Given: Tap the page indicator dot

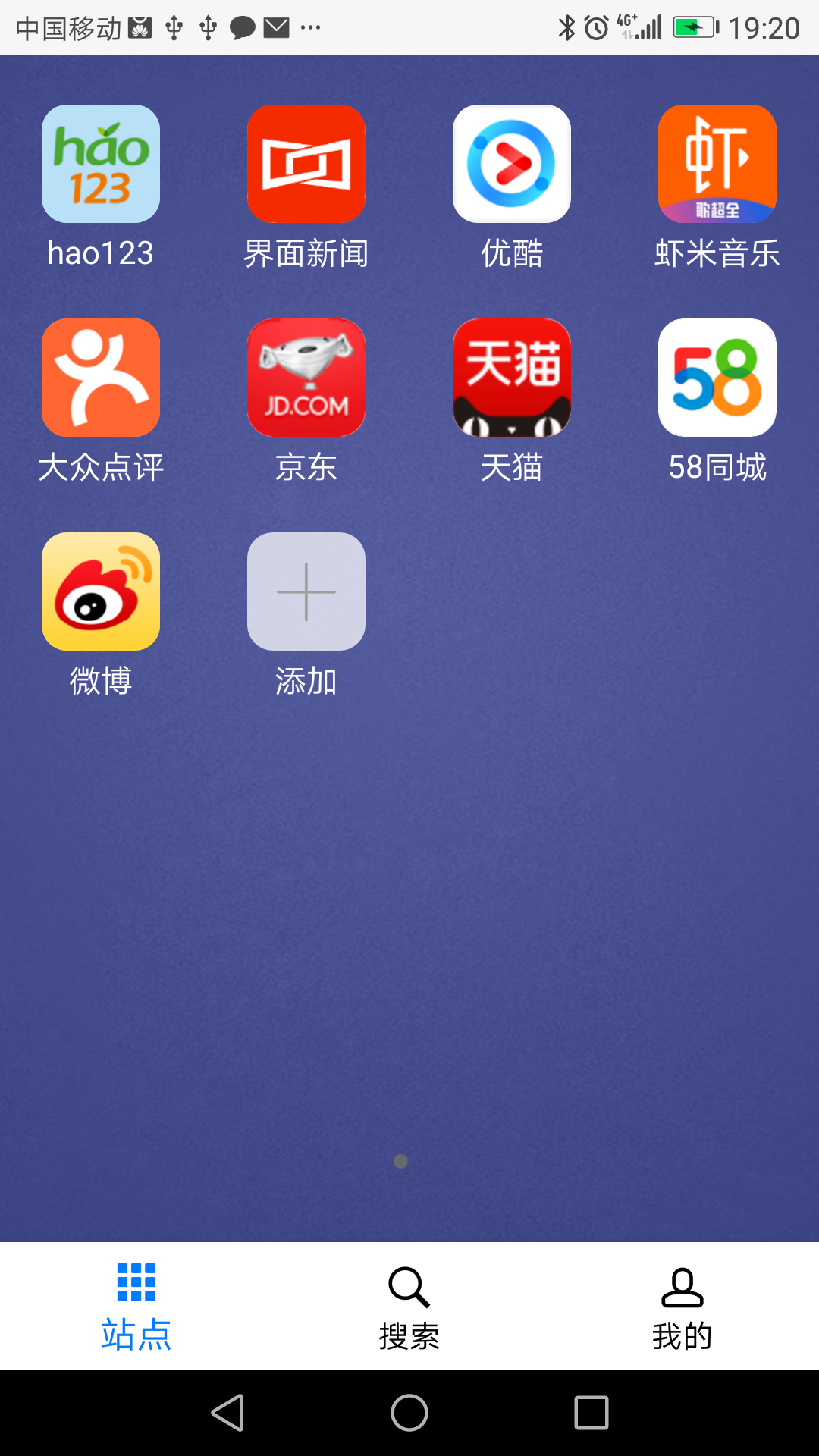Looking at the screenshot, I should coord(400,1161).
